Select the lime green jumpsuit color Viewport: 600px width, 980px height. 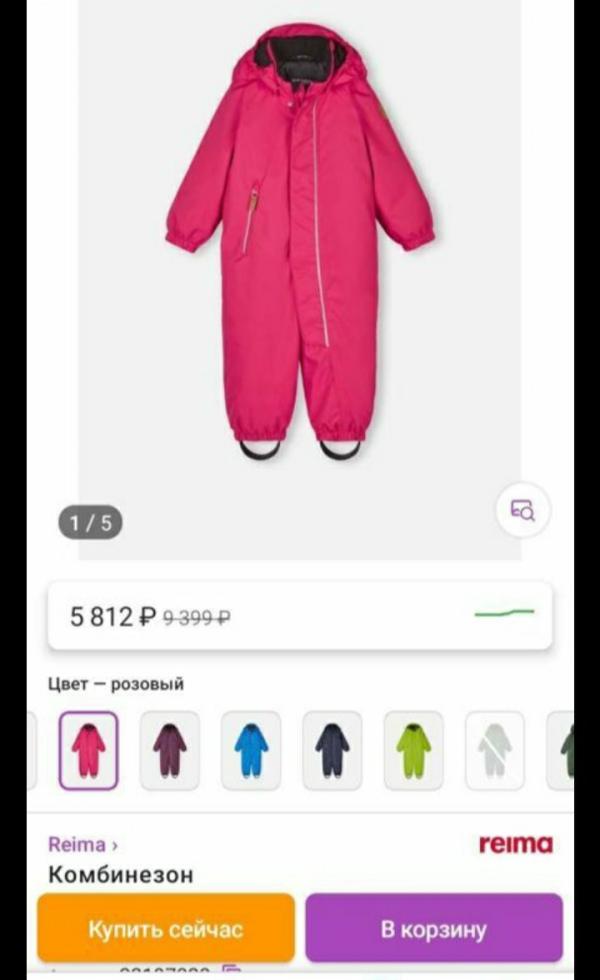pyautogui.click(x=413, y=751)
